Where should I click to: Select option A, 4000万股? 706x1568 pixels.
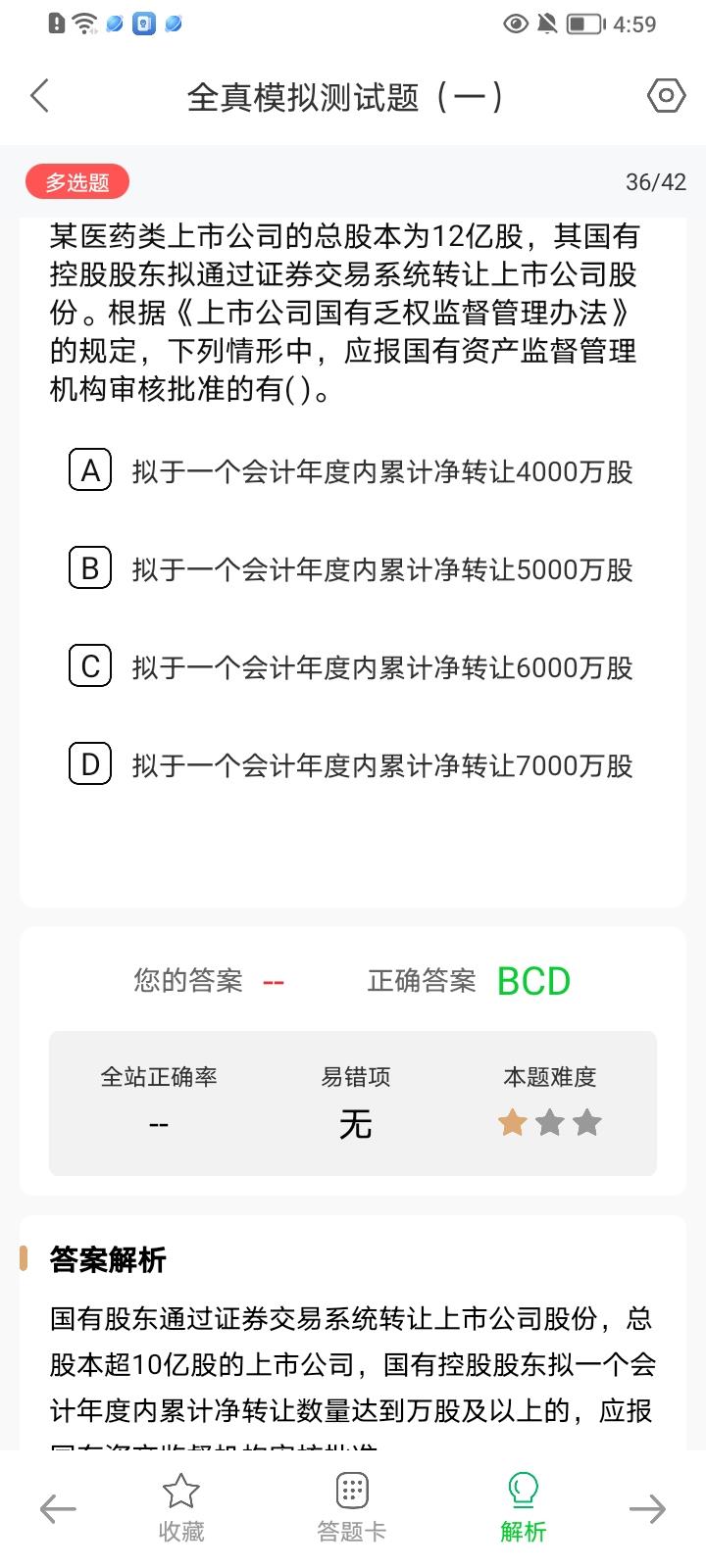click(351, 471)
